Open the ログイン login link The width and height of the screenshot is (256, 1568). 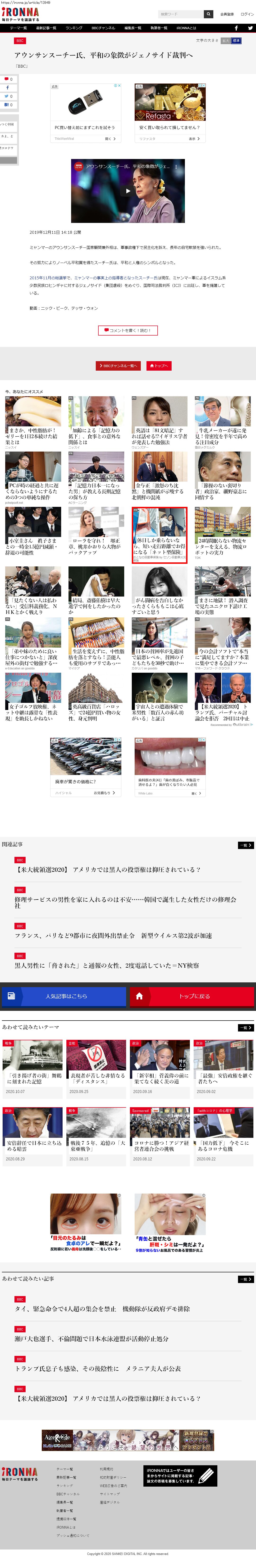(x=247, y=14)
